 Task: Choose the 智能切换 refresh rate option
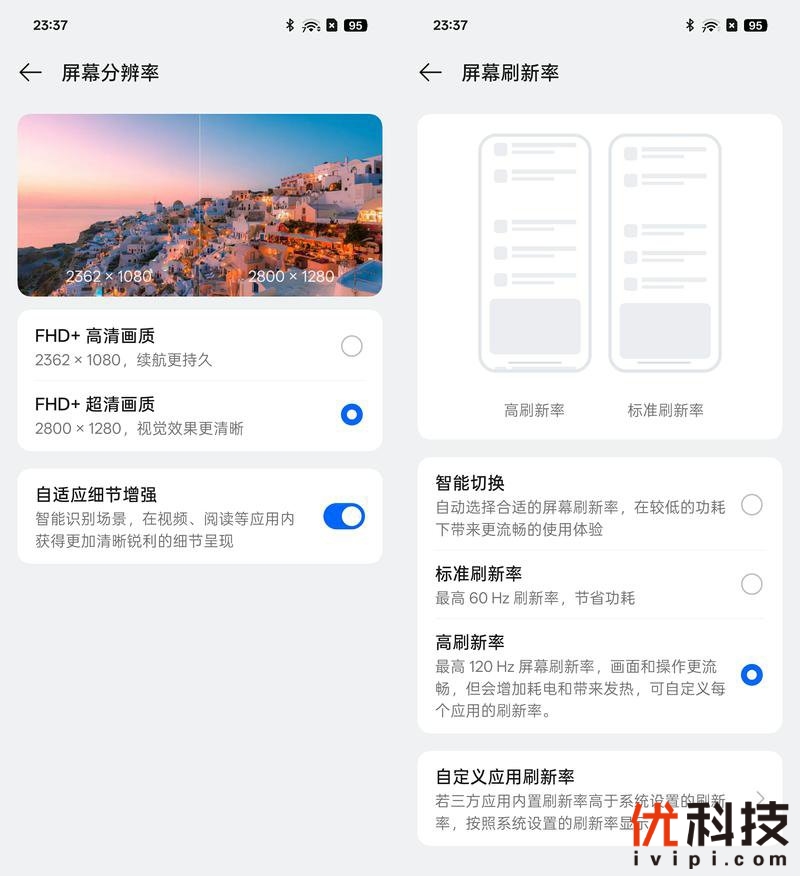(x=751, y=505)
